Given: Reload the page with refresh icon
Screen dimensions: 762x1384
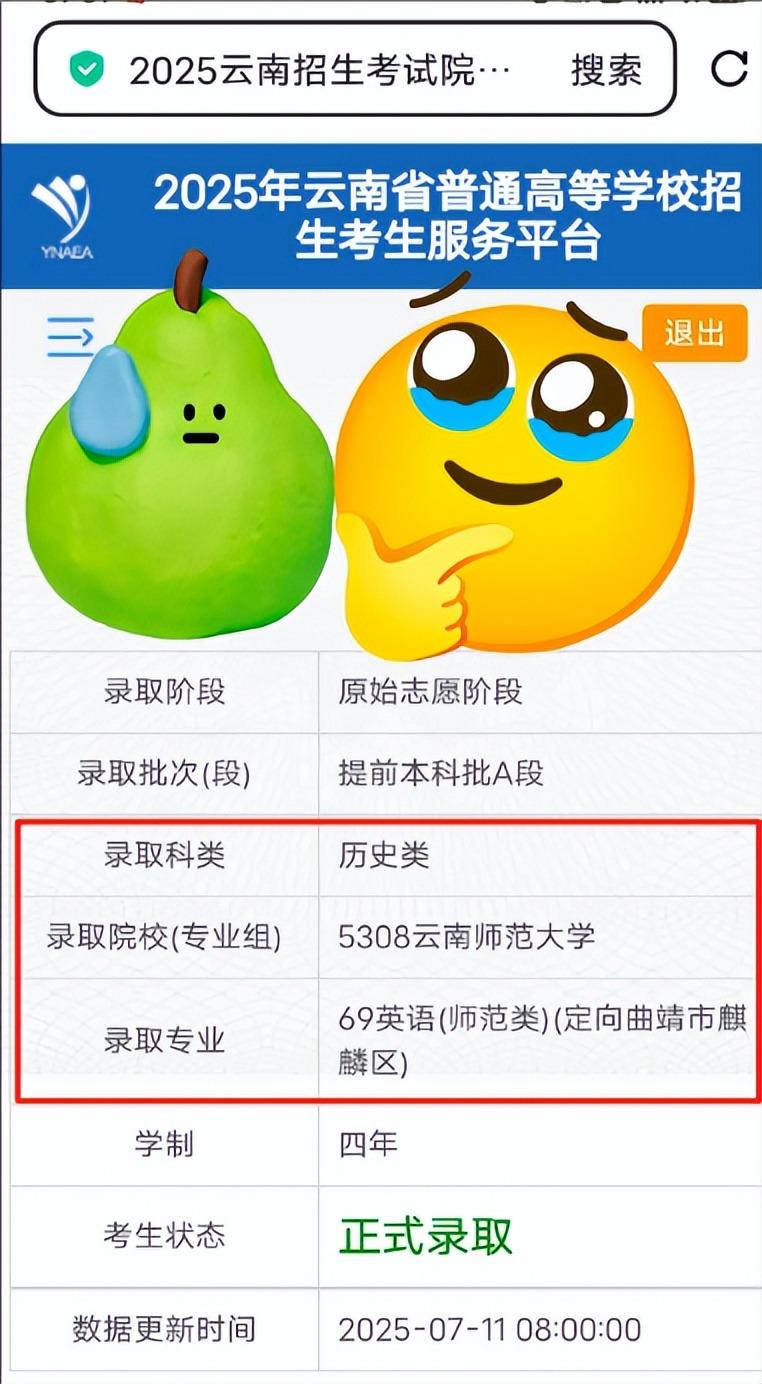Looking at the screenshot, I should 728,69.
